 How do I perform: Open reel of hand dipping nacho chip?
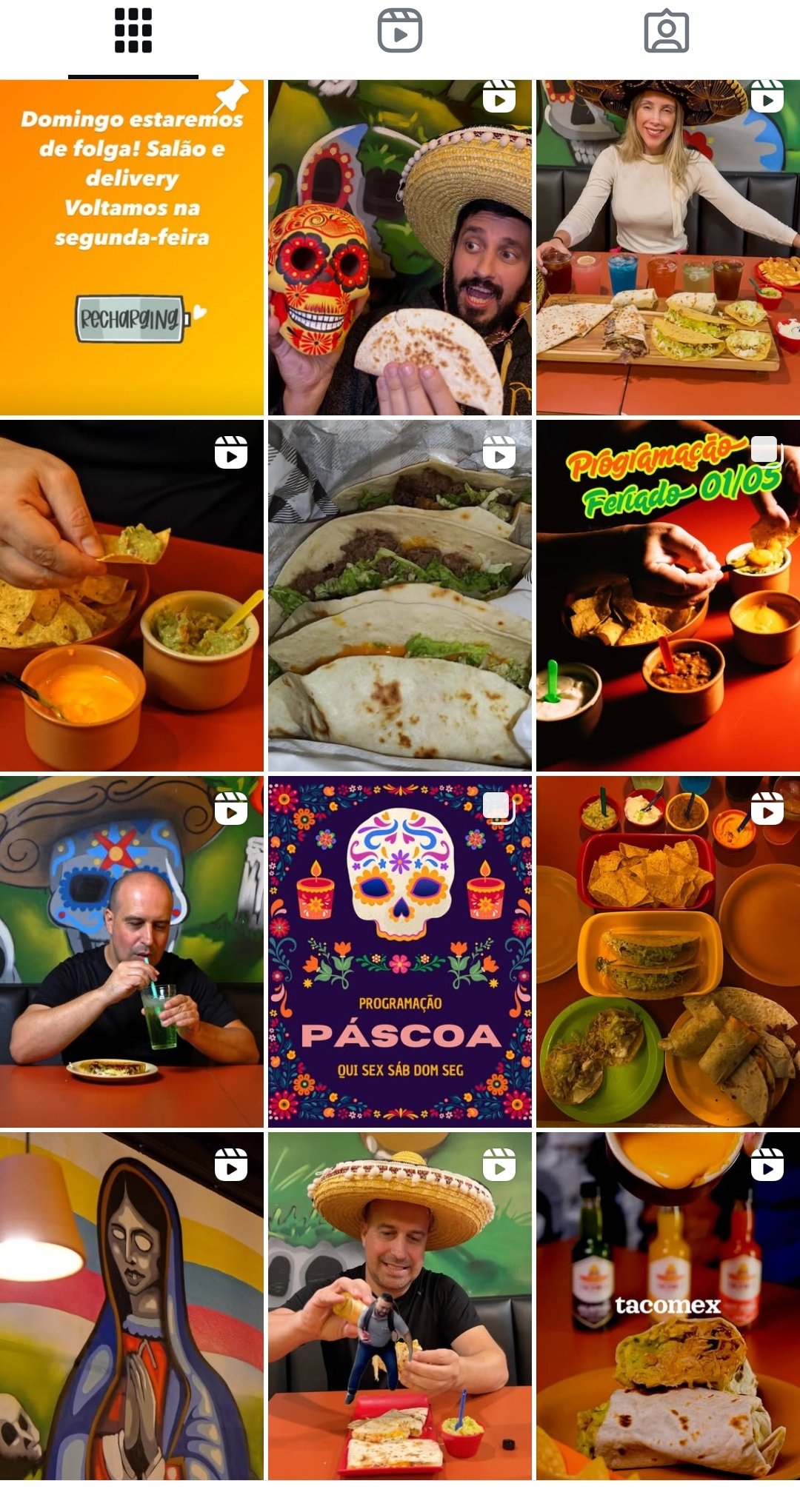coord(132,596)
